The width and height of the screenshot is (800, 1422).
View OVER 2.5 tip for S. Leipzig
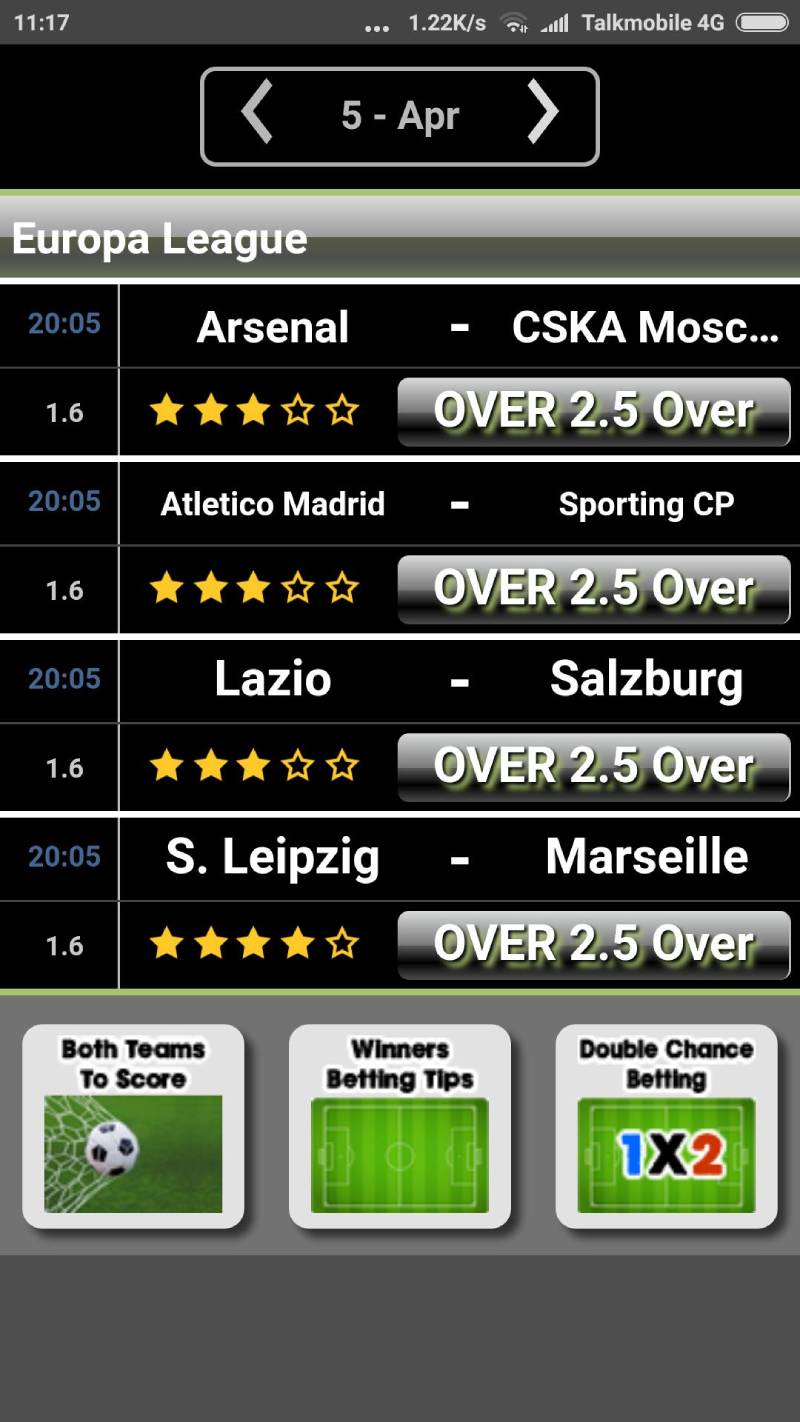pos(594,944)
